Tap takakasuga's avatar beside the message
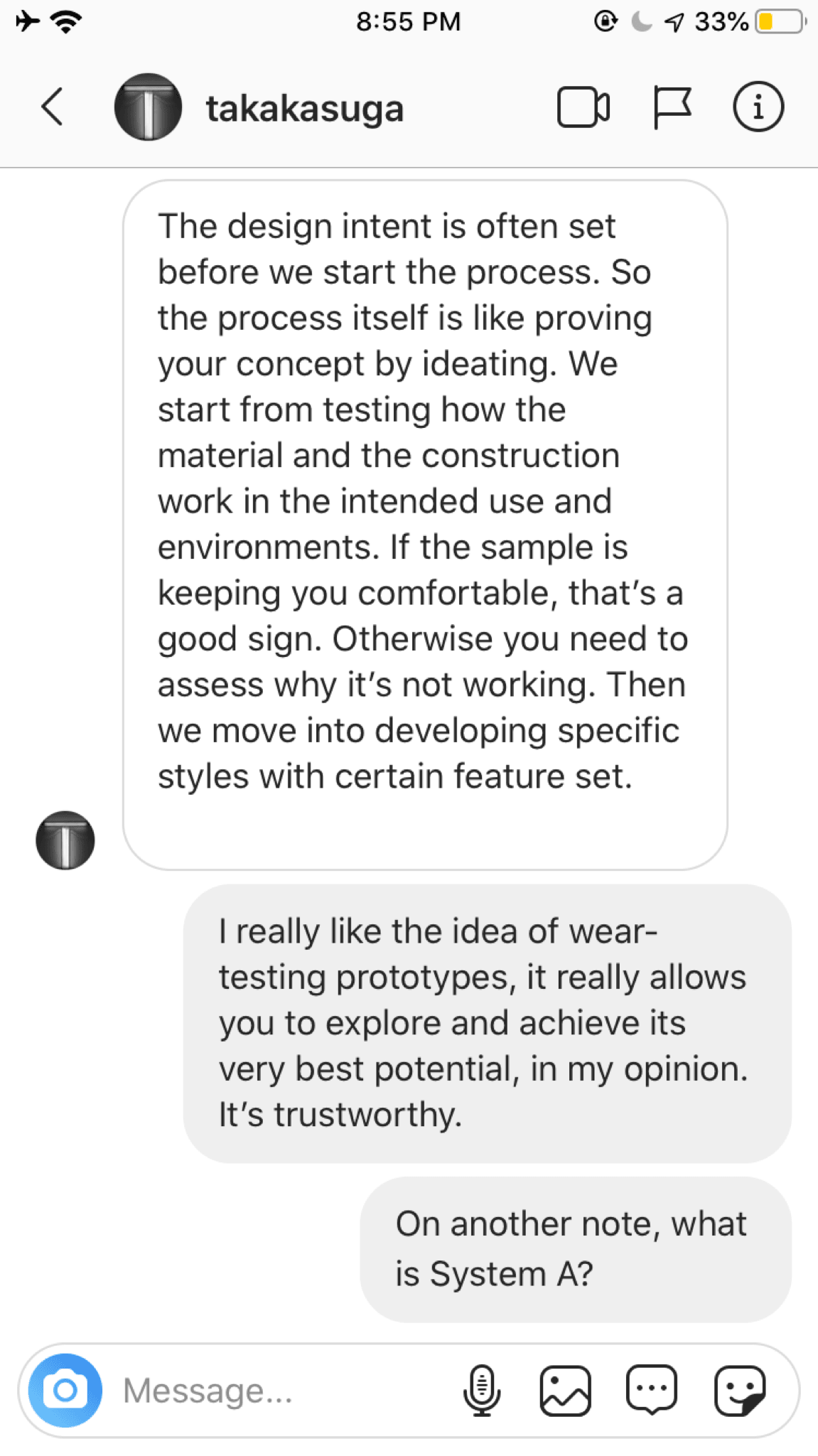 [x=65, y=840]
